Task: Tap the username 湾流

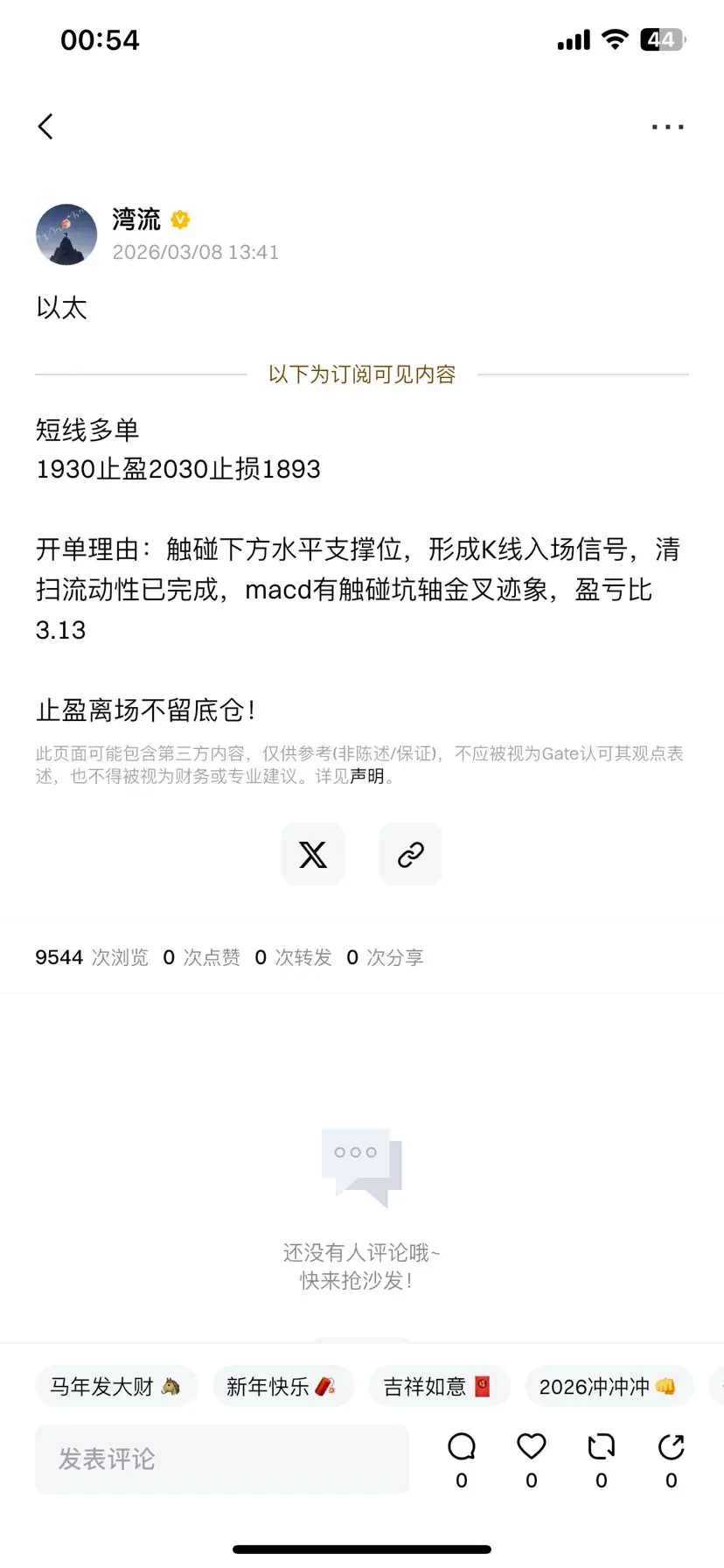Action: coord(137,220)
